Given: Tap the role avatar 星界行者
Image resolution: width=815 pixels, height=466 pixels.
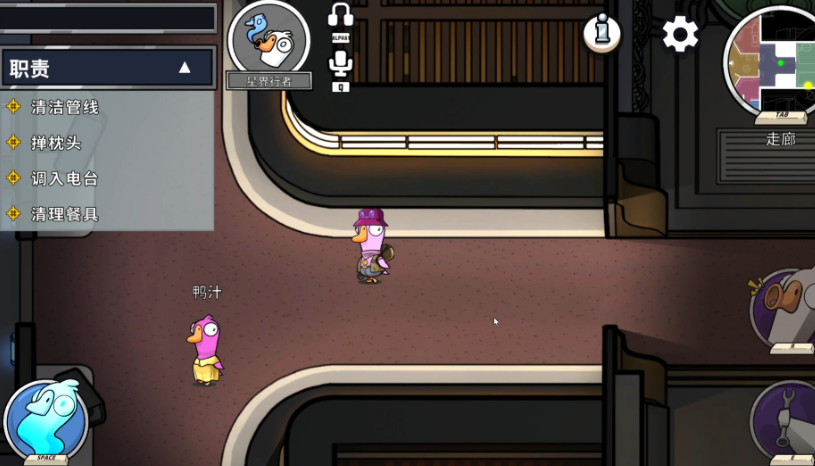Looking at the screenshot, I should (268, 40).
